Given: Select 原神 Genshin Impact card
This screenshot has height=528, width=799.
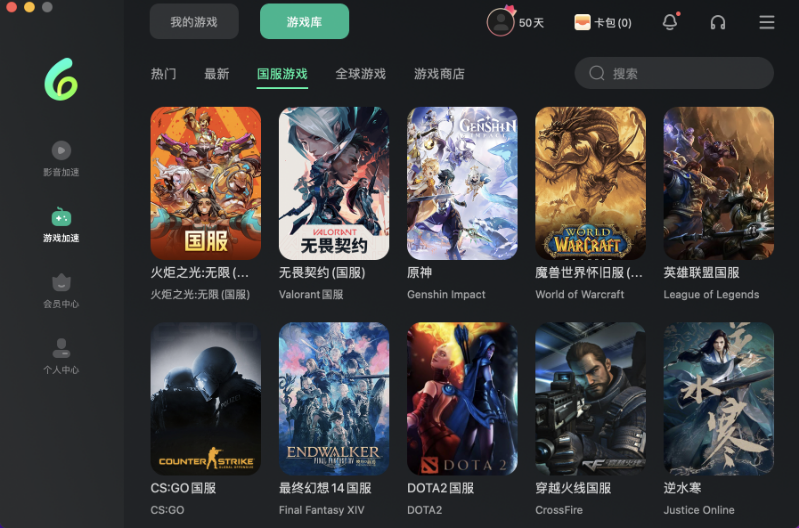Looking at the screenshot, I should coord(462,184).
